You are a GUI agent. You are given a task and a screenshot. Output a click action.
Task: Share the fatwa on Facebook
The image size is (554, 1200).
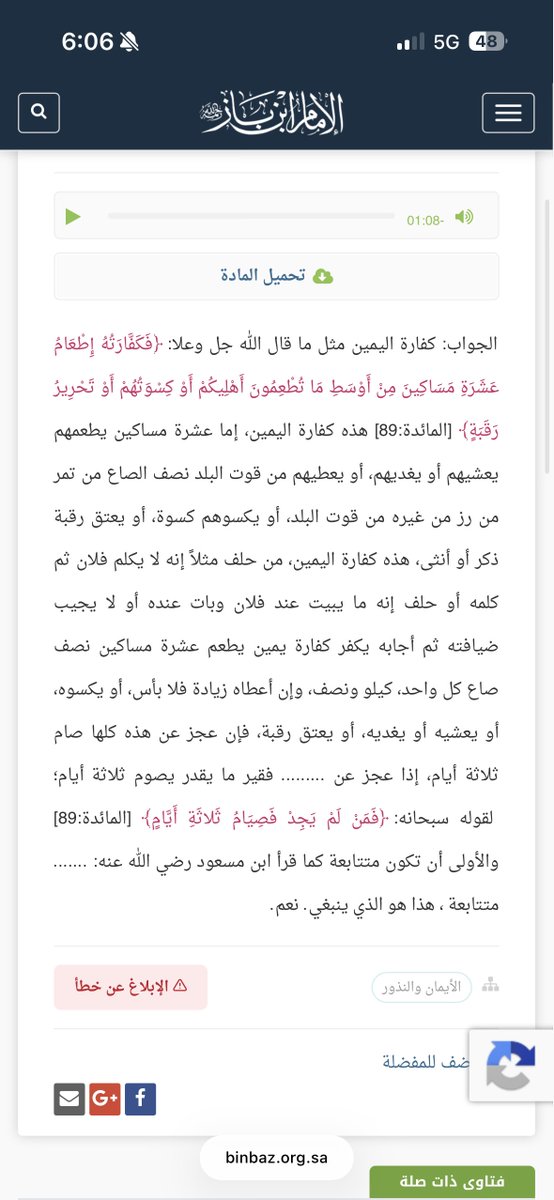pyautogui.click(x=140, y=1099)
